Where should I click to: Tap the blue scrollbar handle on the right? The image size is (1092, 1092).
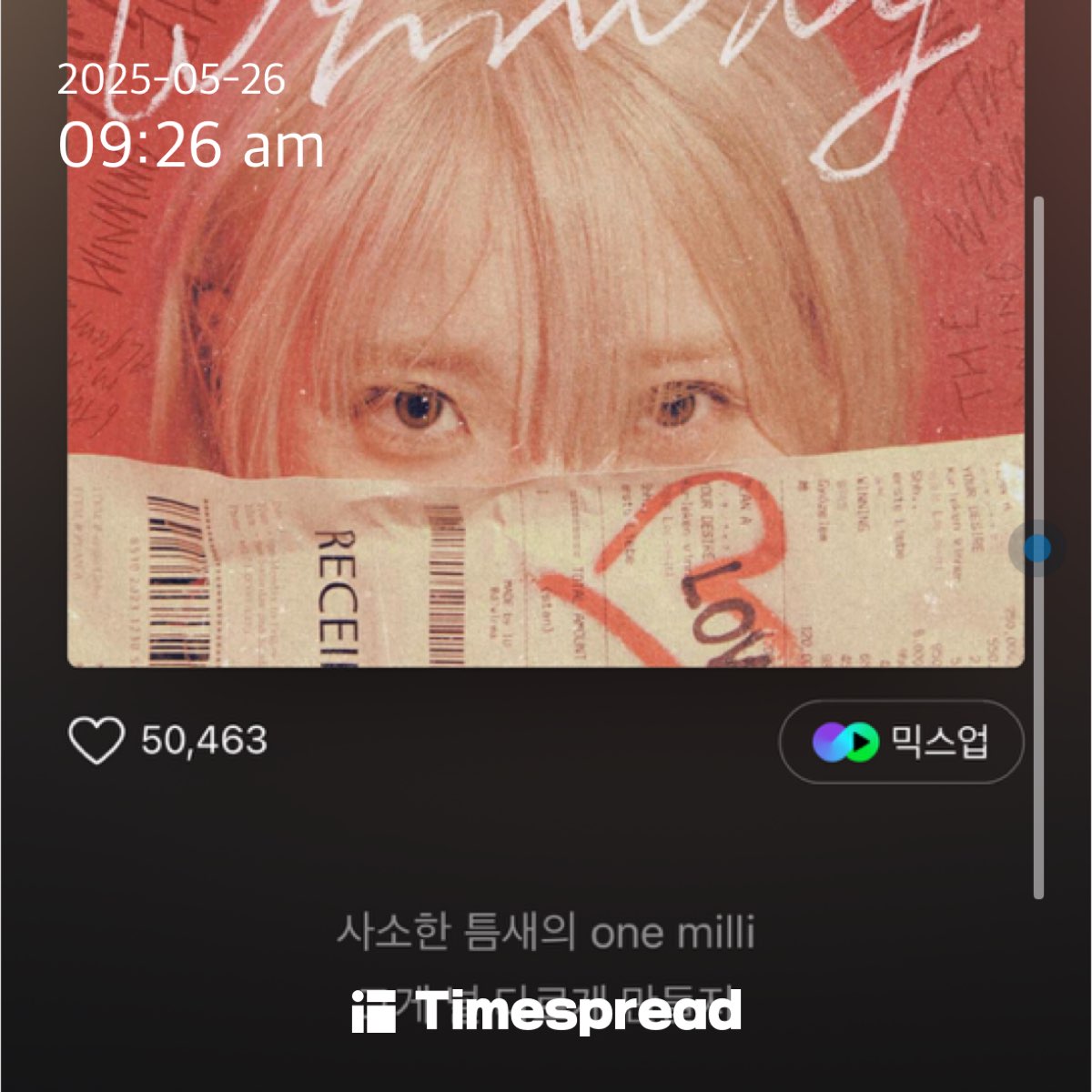(1037, 548)
